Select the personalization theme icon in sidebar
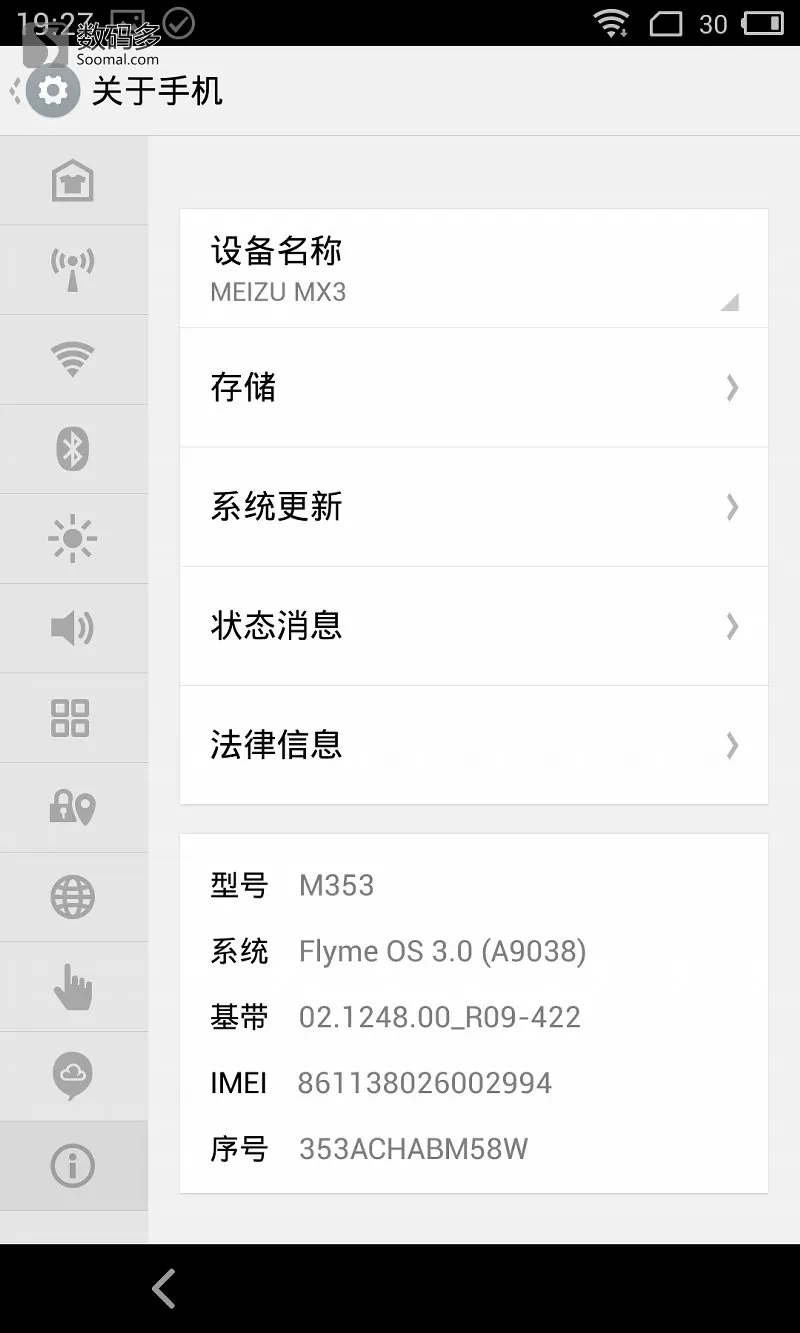 tap(73, 181)
